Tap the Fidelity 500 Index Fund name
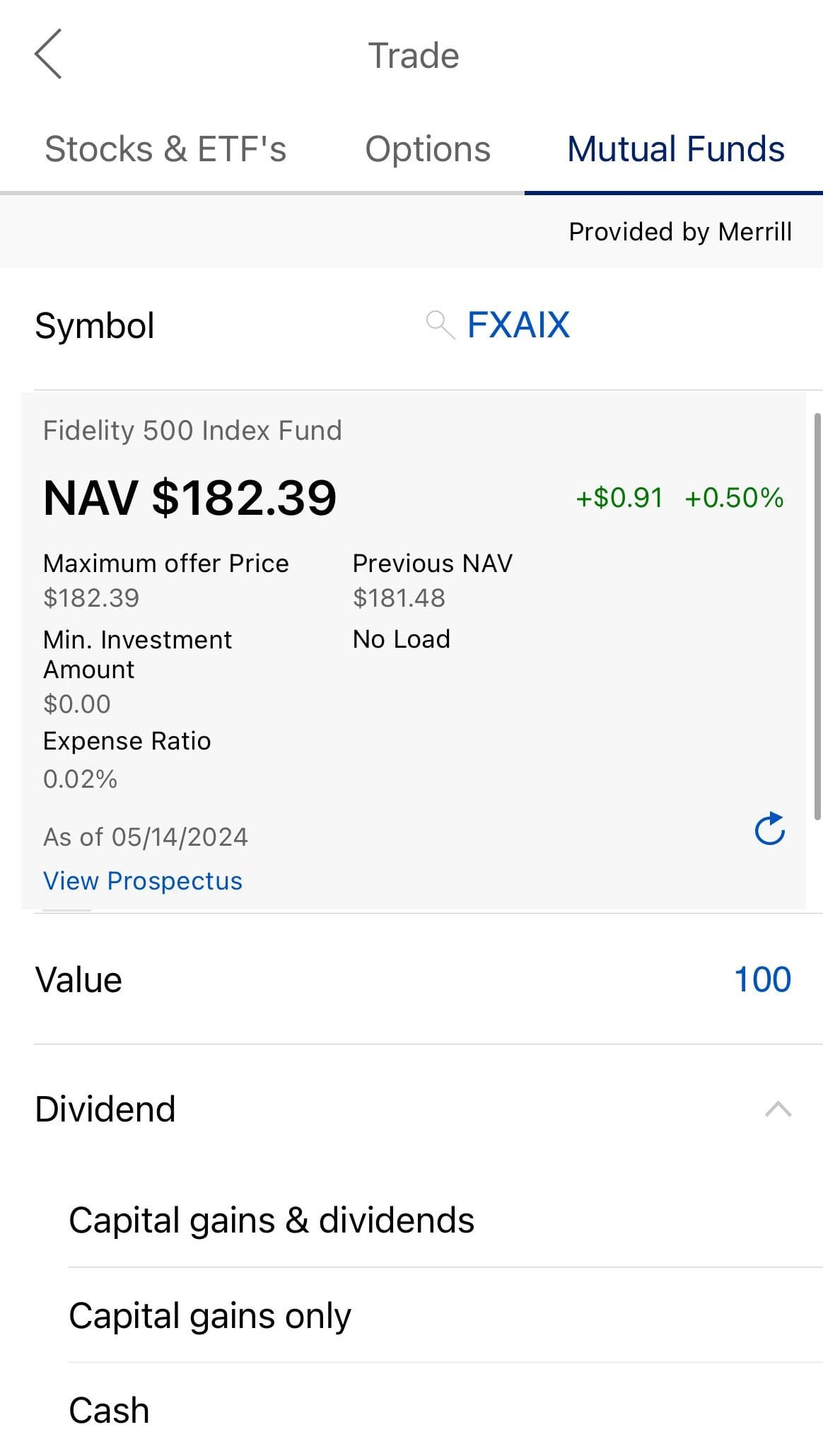Image resolution: width=823 pixels, height=1456 pixels. [192, 430]
